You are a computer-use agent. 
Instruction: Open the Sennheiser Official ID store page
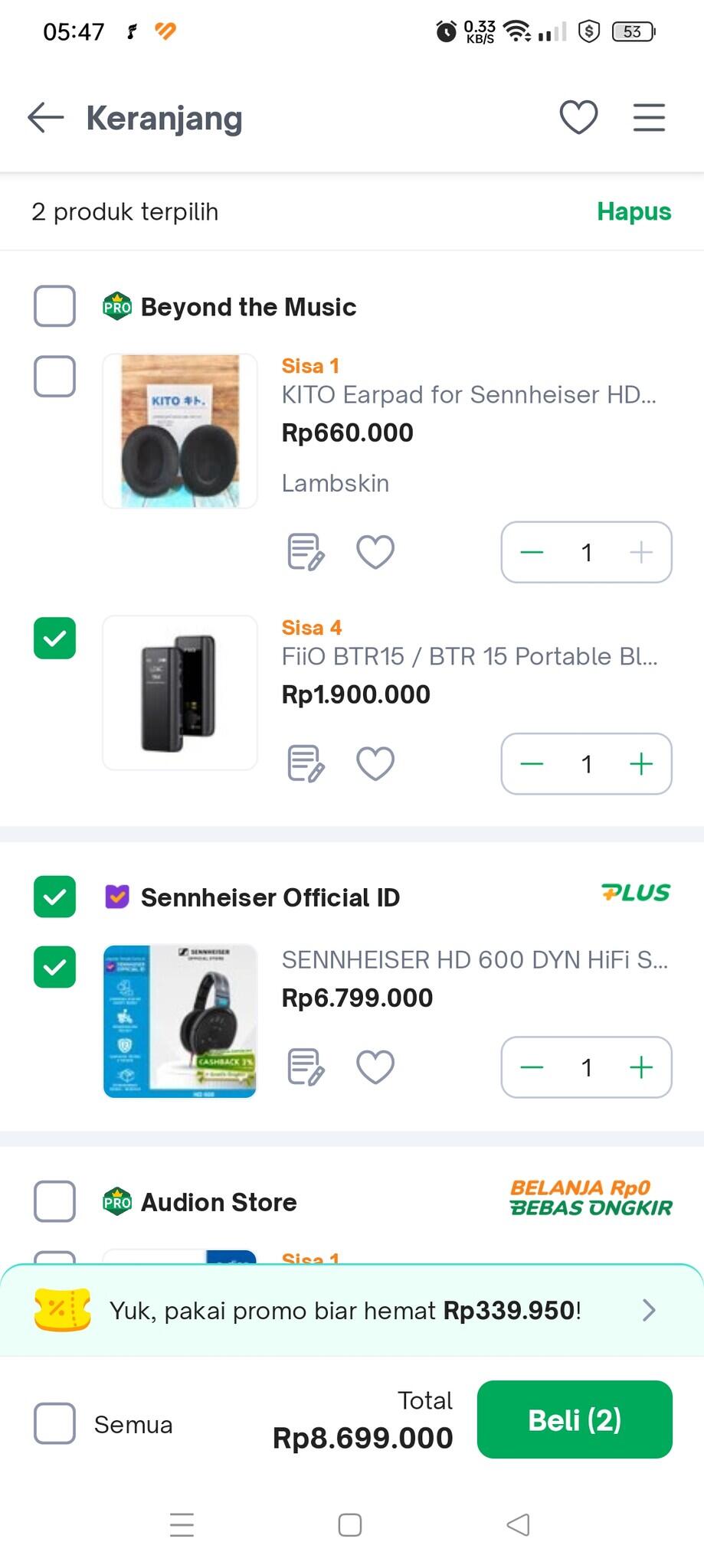point(269,897)
